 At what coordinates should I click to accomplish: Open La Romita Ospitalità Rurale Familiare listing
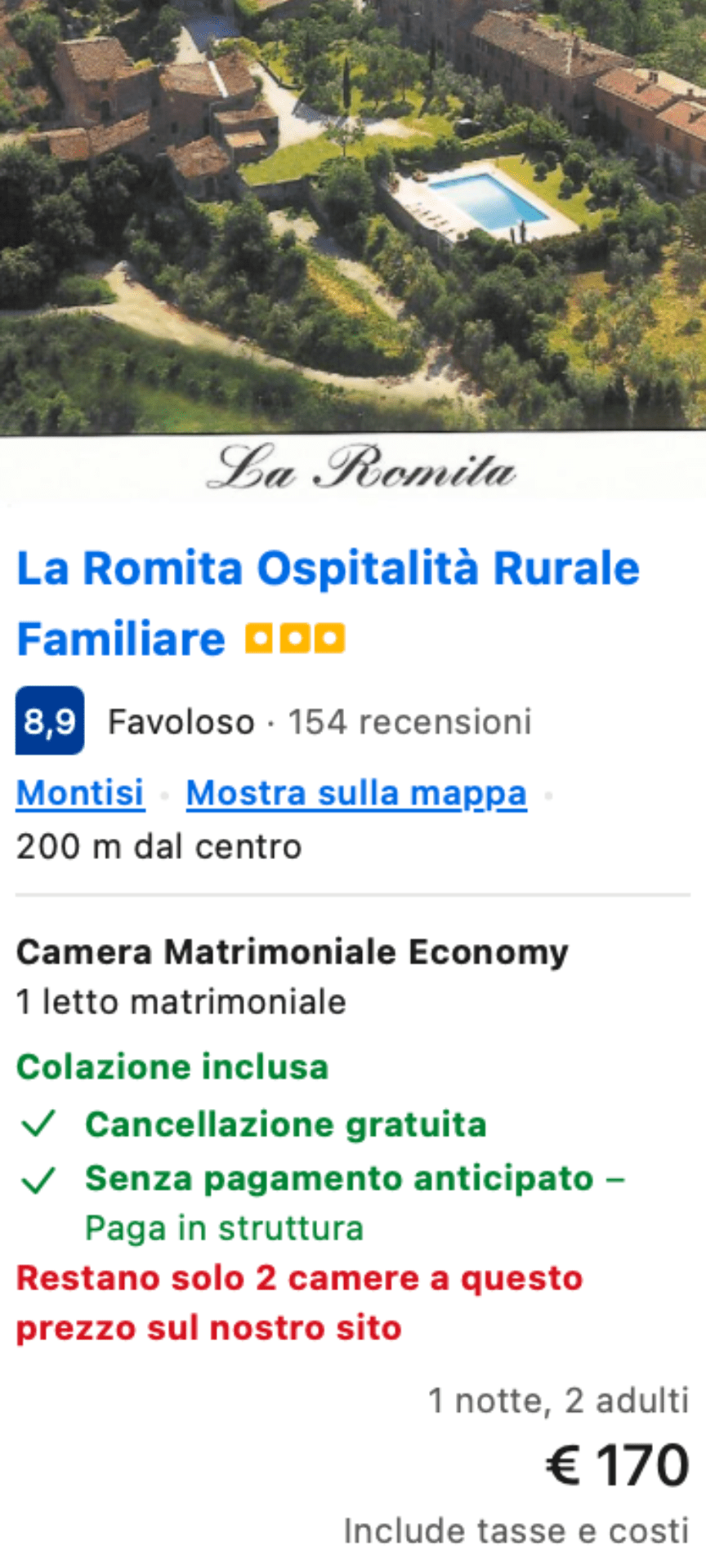coord(327,568)
